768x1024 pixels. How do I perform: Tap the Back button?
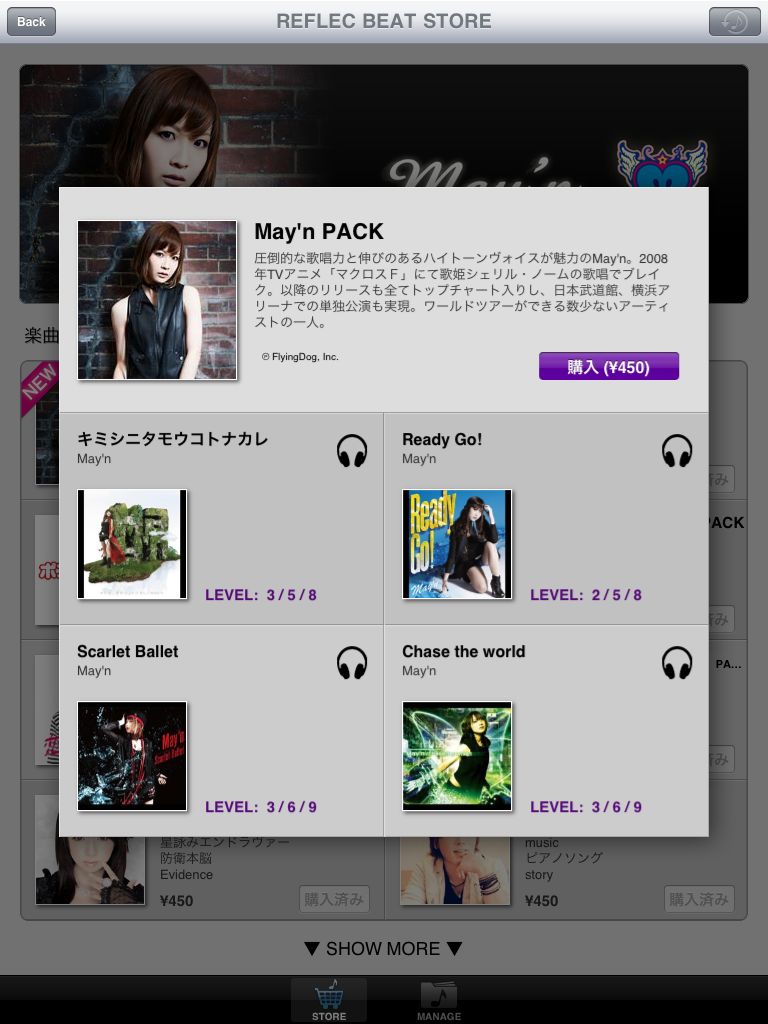coord(31,21)
